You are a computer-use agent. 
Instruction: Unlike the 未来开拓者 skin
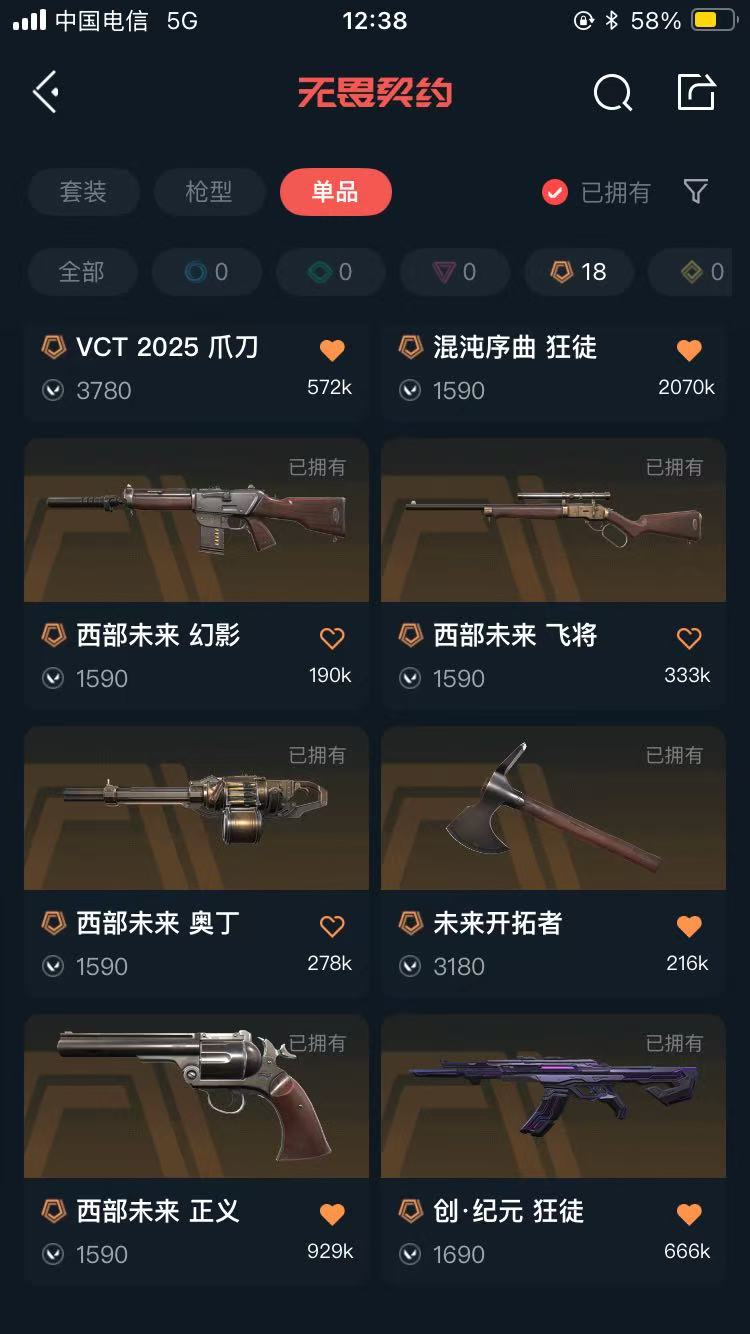[x=689, y=926]
